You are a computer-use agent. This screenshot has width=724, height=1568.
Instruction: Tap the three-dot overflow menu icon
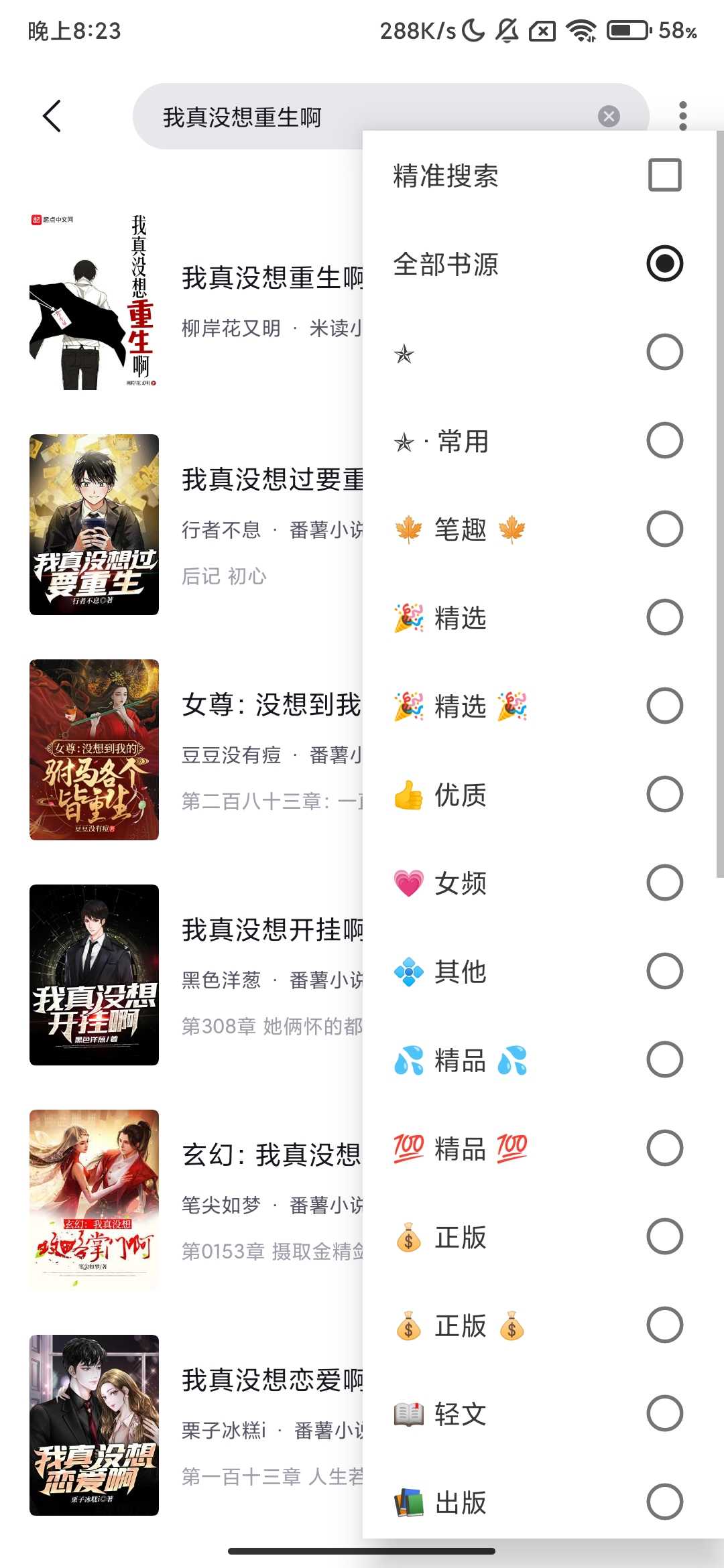coord(682,116)
